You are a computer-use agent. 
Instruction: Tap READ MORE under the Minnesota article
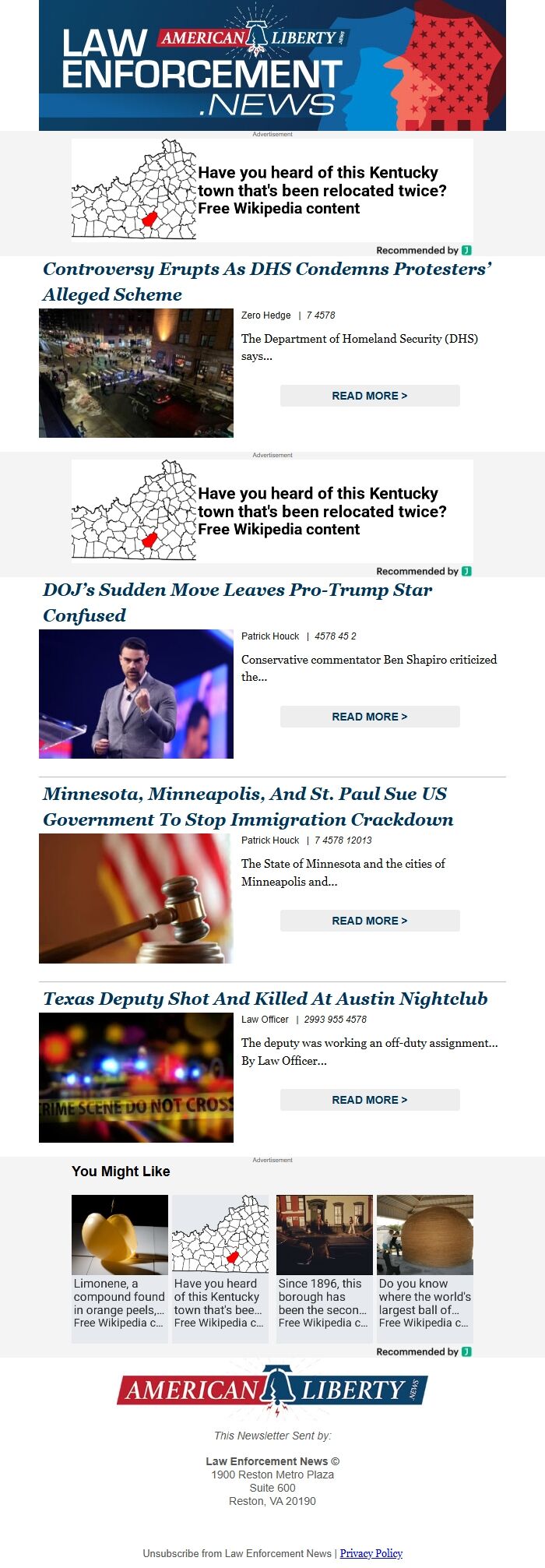tap(370, 921)
